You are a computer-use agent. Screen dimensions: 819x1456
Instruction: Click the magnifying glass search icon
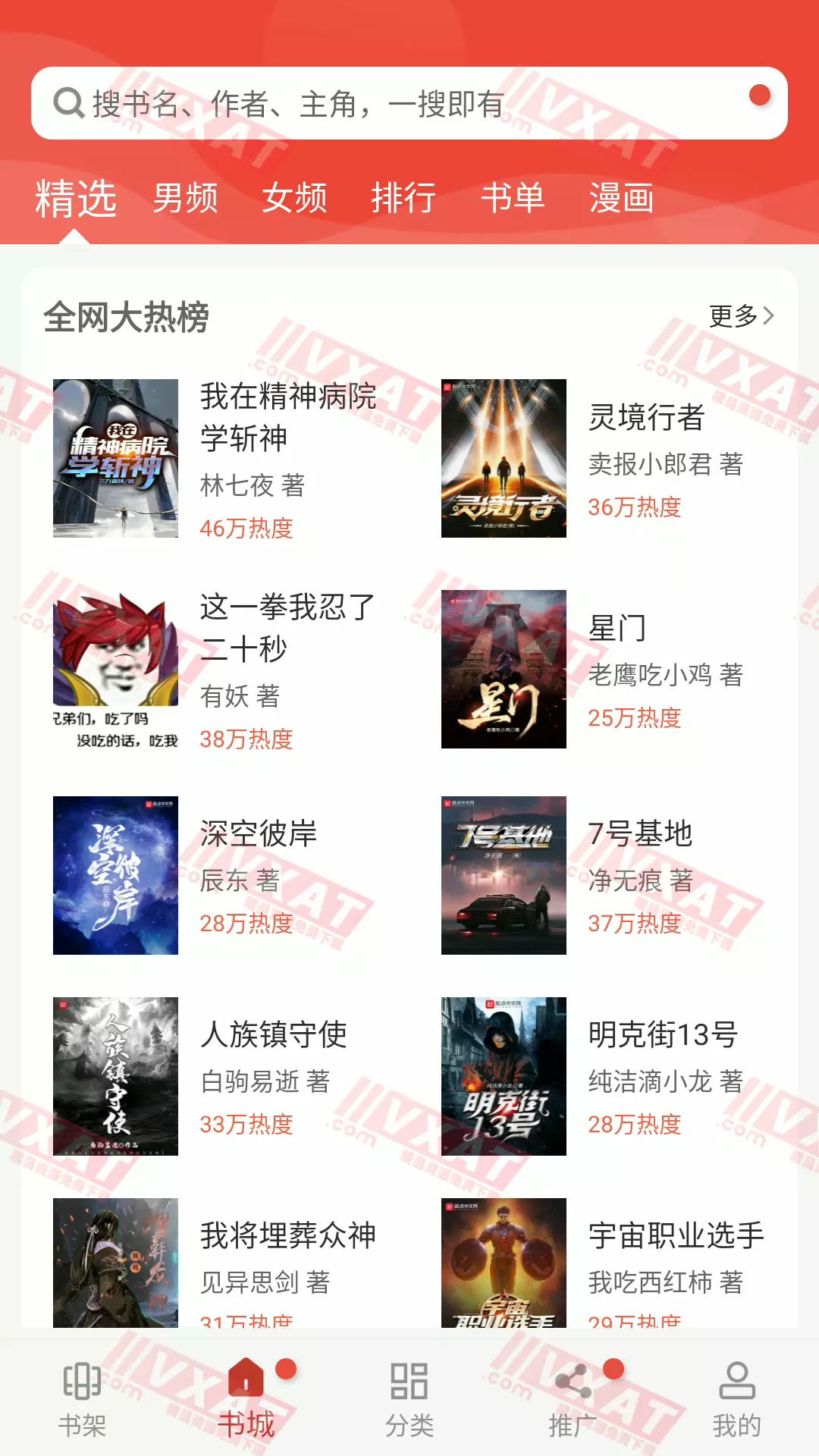point(69,105)
